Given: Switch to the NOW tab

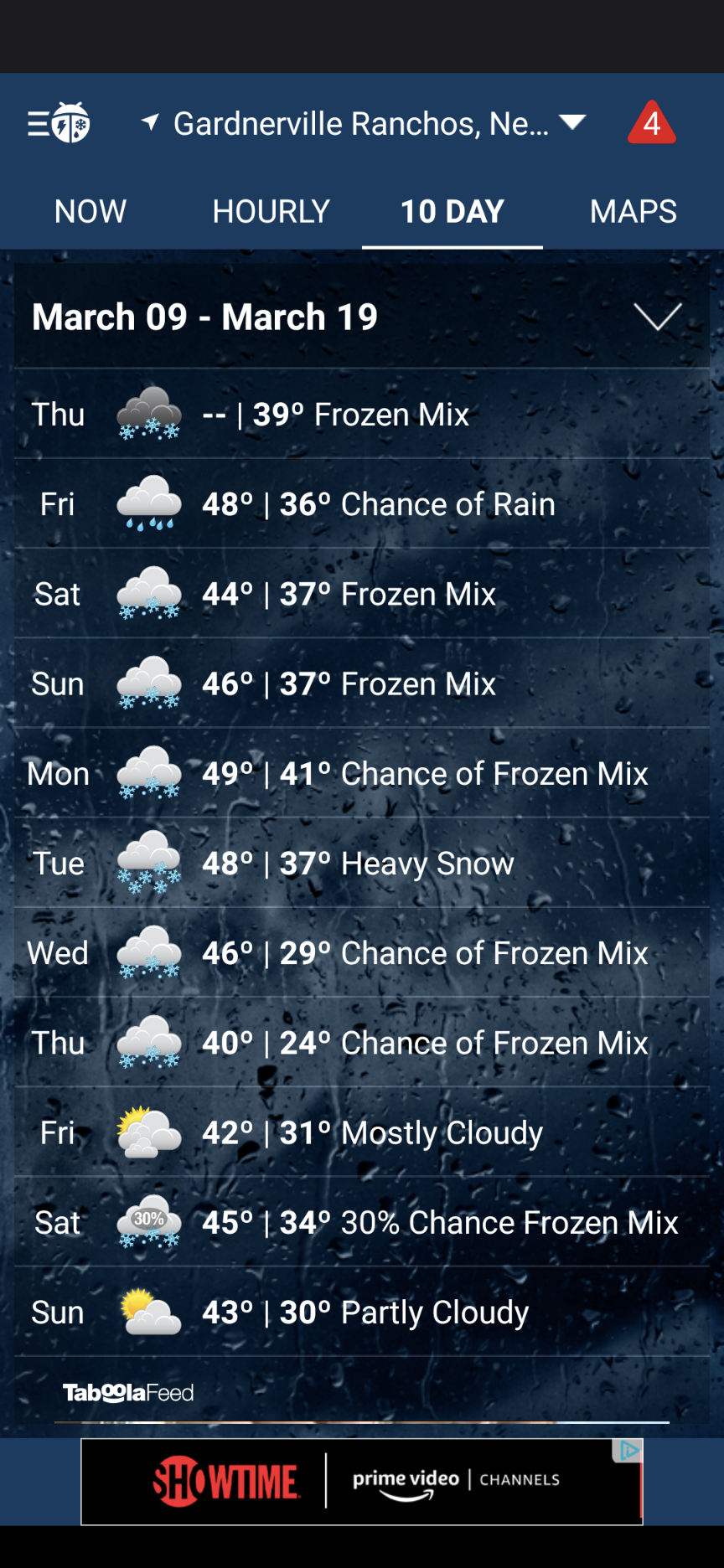Looking at the screenshot, I should (x=90, y=211).
